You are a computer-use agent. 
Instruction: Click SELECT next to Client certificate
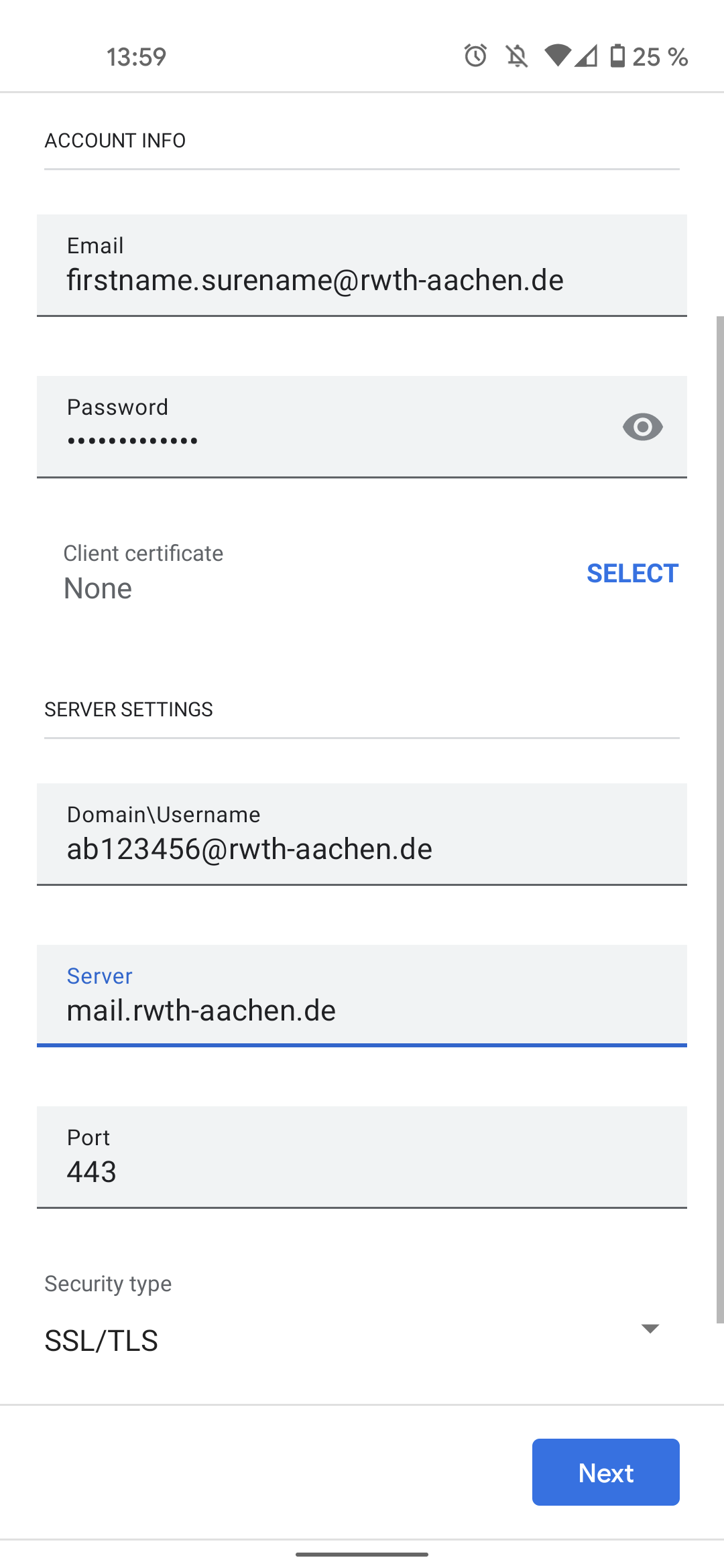coord(632,573)
